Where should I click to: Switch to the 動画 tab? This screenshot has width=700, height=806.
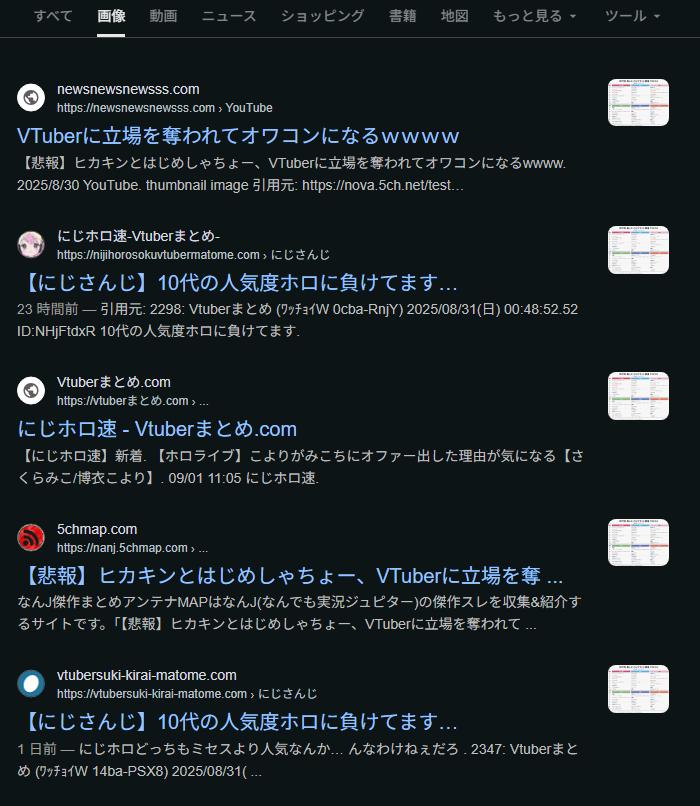pos(163,17)
